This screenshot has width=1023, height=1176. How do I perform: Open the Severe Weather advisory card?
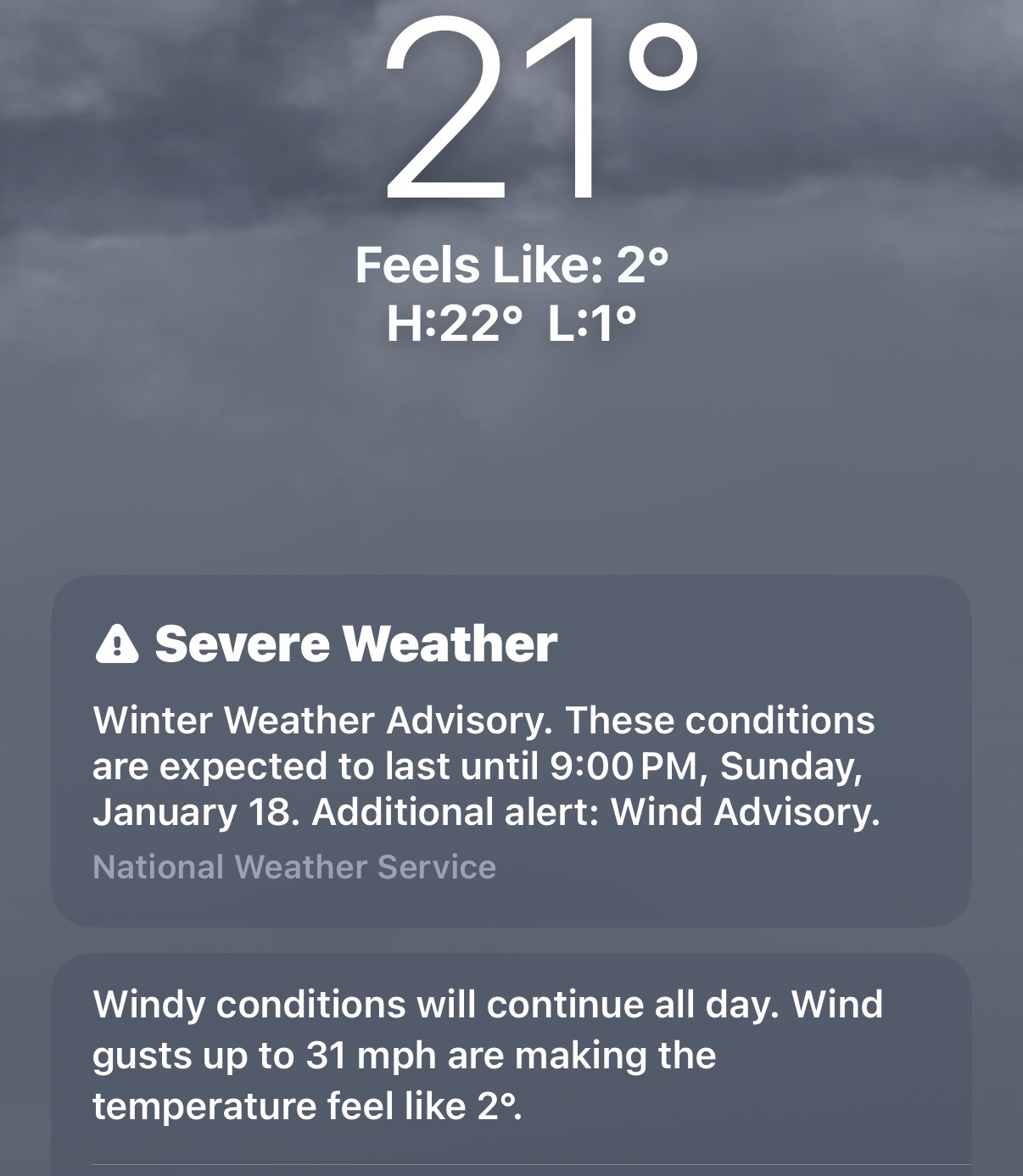(511, 750)
